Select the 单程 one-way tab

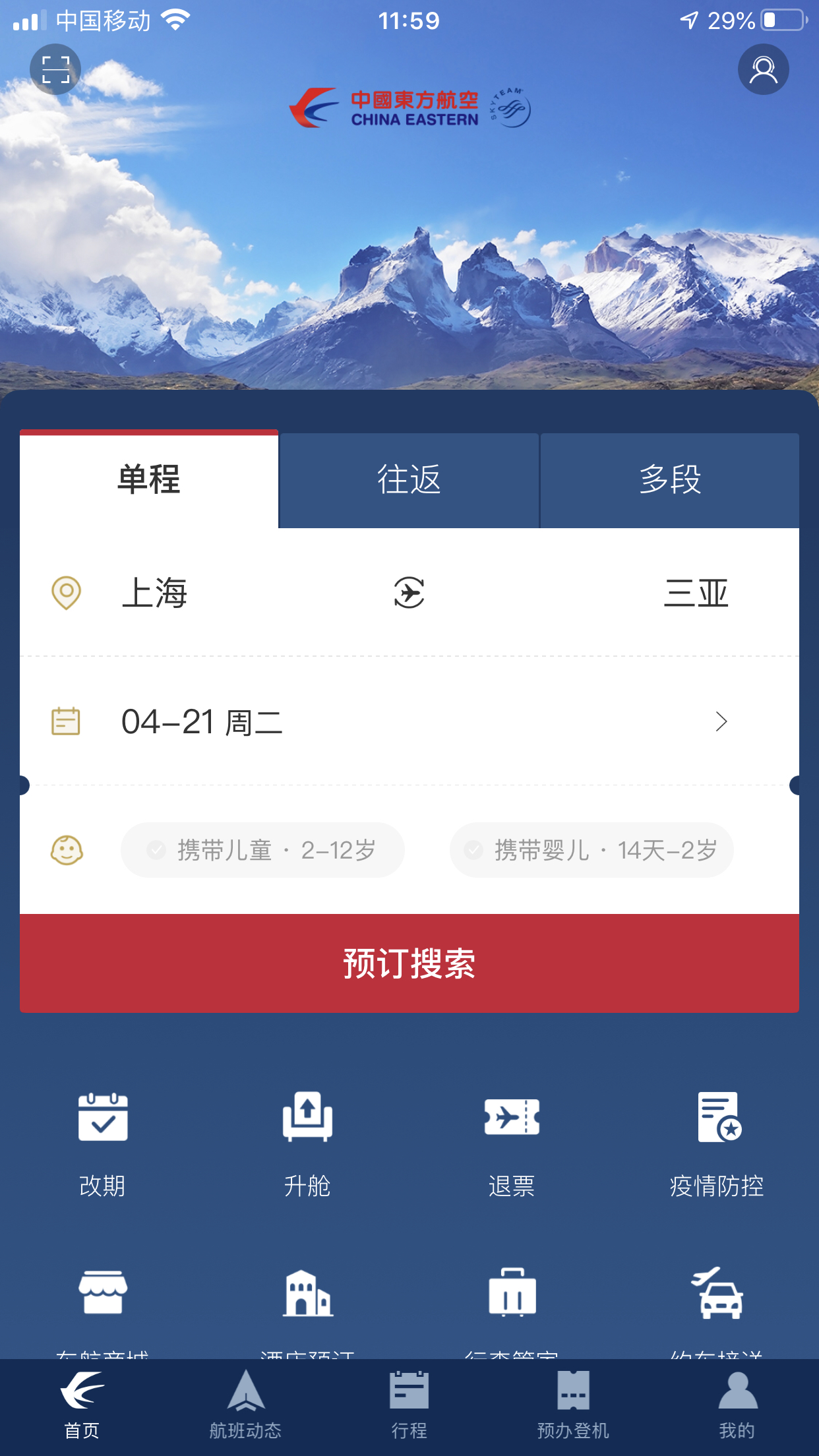[x=149, y=479]
